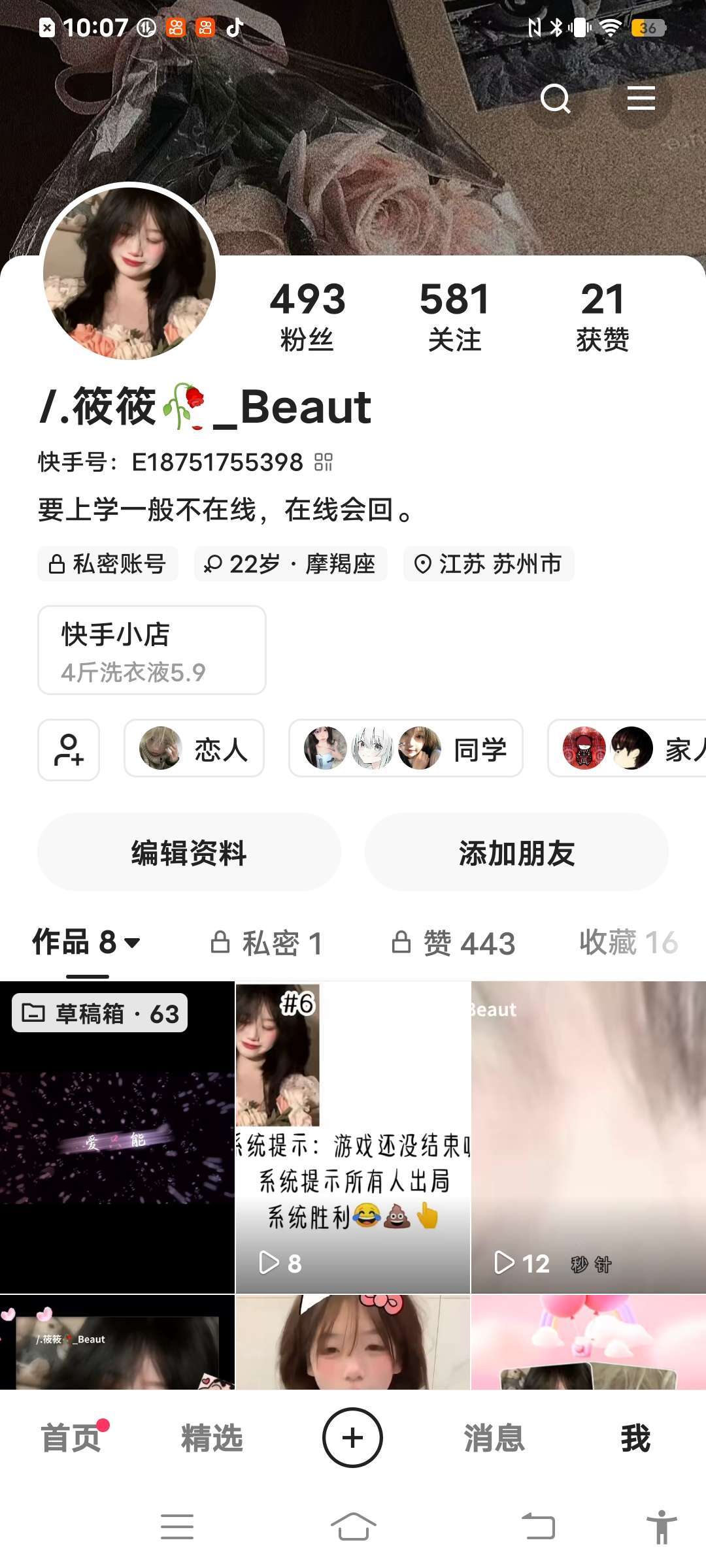The width and height of the screenshot is (706, 1568).
Task: Open the 草稿箱 drafts folder
Action: point(100,1013)
